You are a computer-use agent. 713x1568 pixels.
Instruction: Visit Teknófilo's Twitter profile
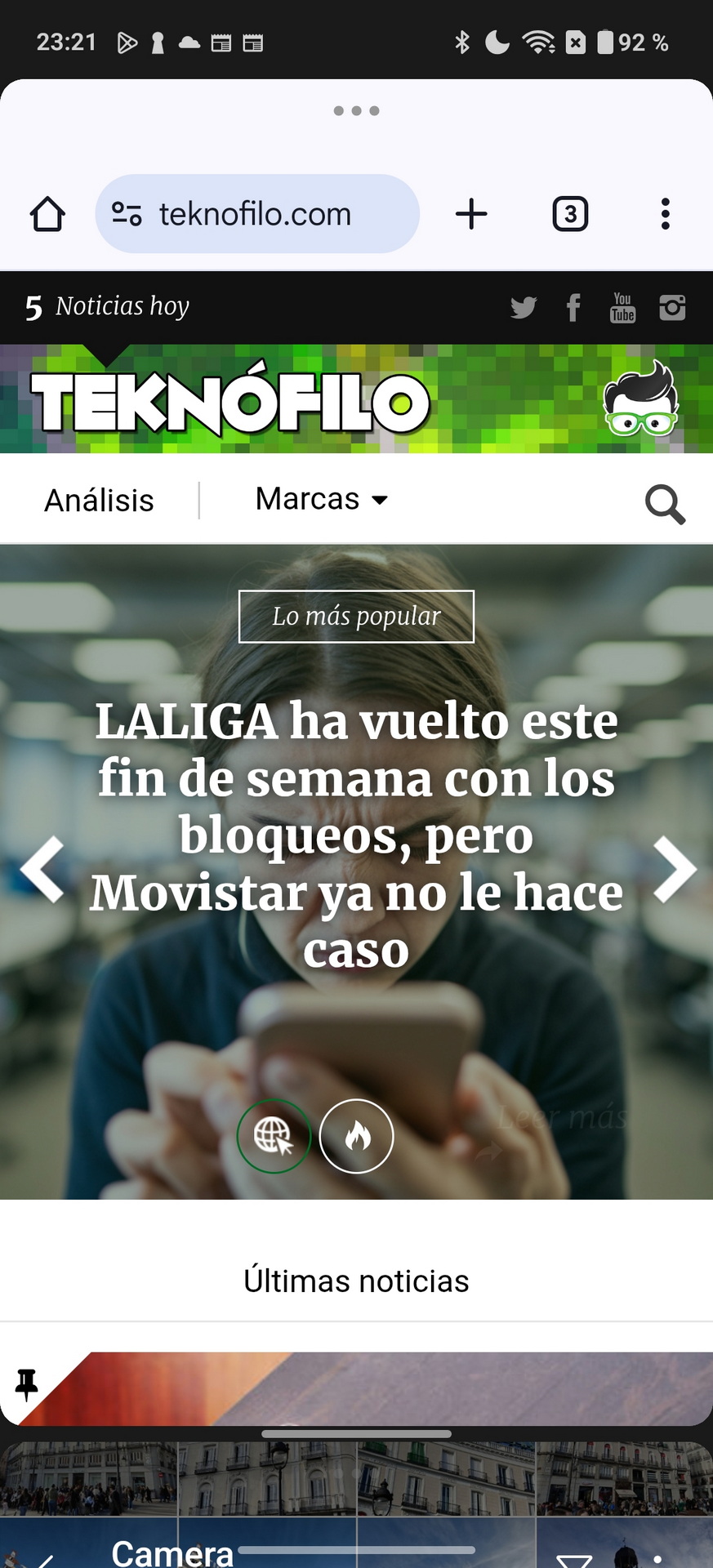tap(524, 308)
